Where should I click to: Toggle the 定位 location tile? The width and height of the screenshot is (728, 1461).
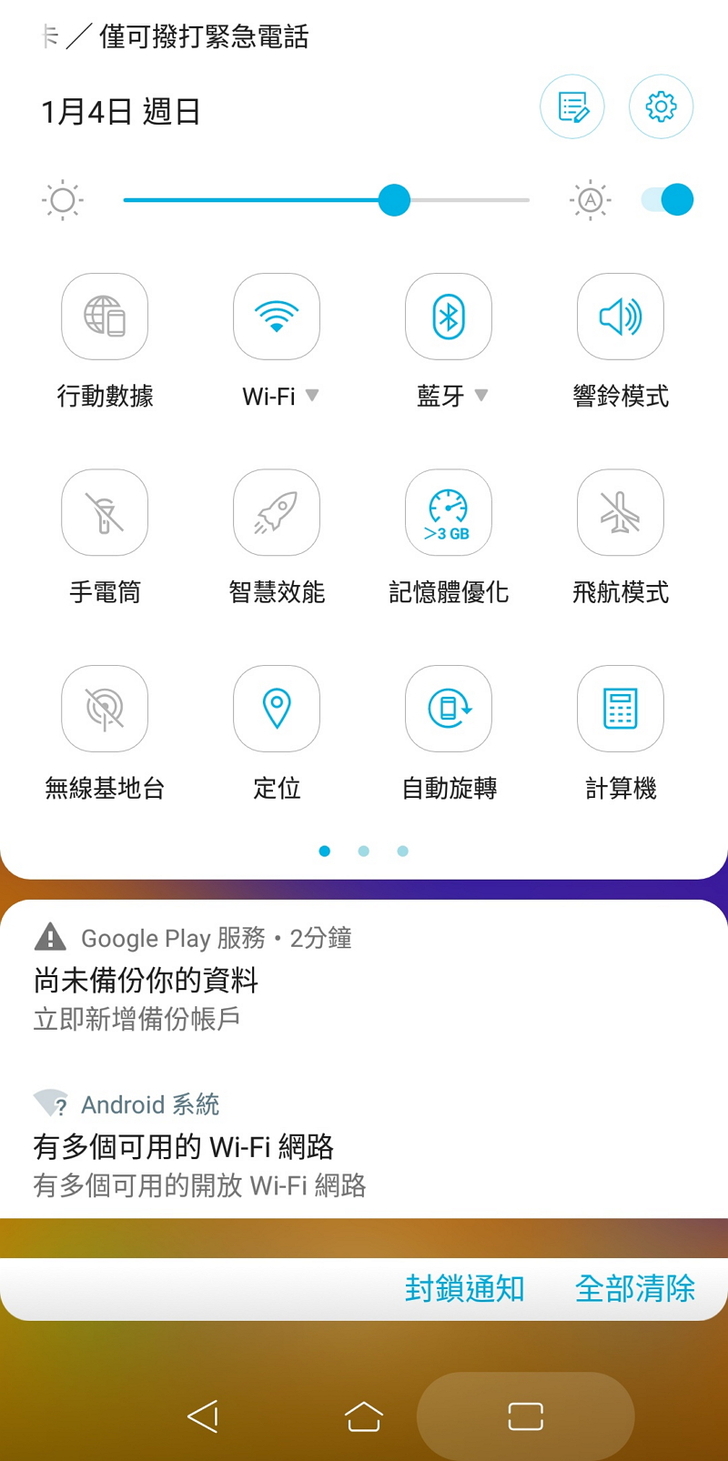(277, 709)
